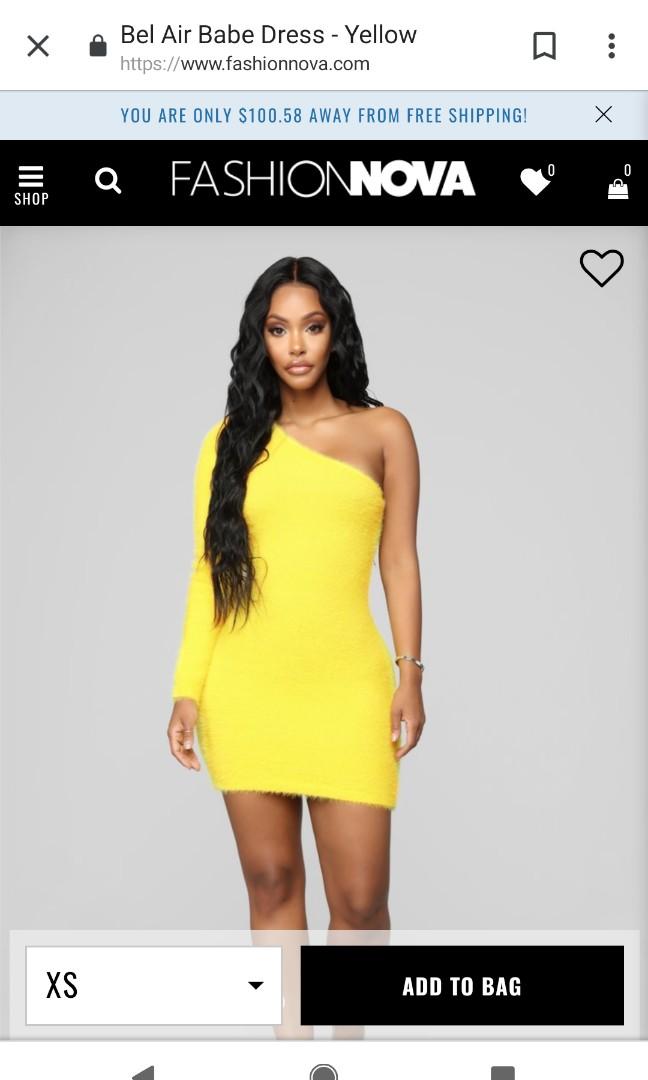View the wishlist in the header

tap(536, 182)
